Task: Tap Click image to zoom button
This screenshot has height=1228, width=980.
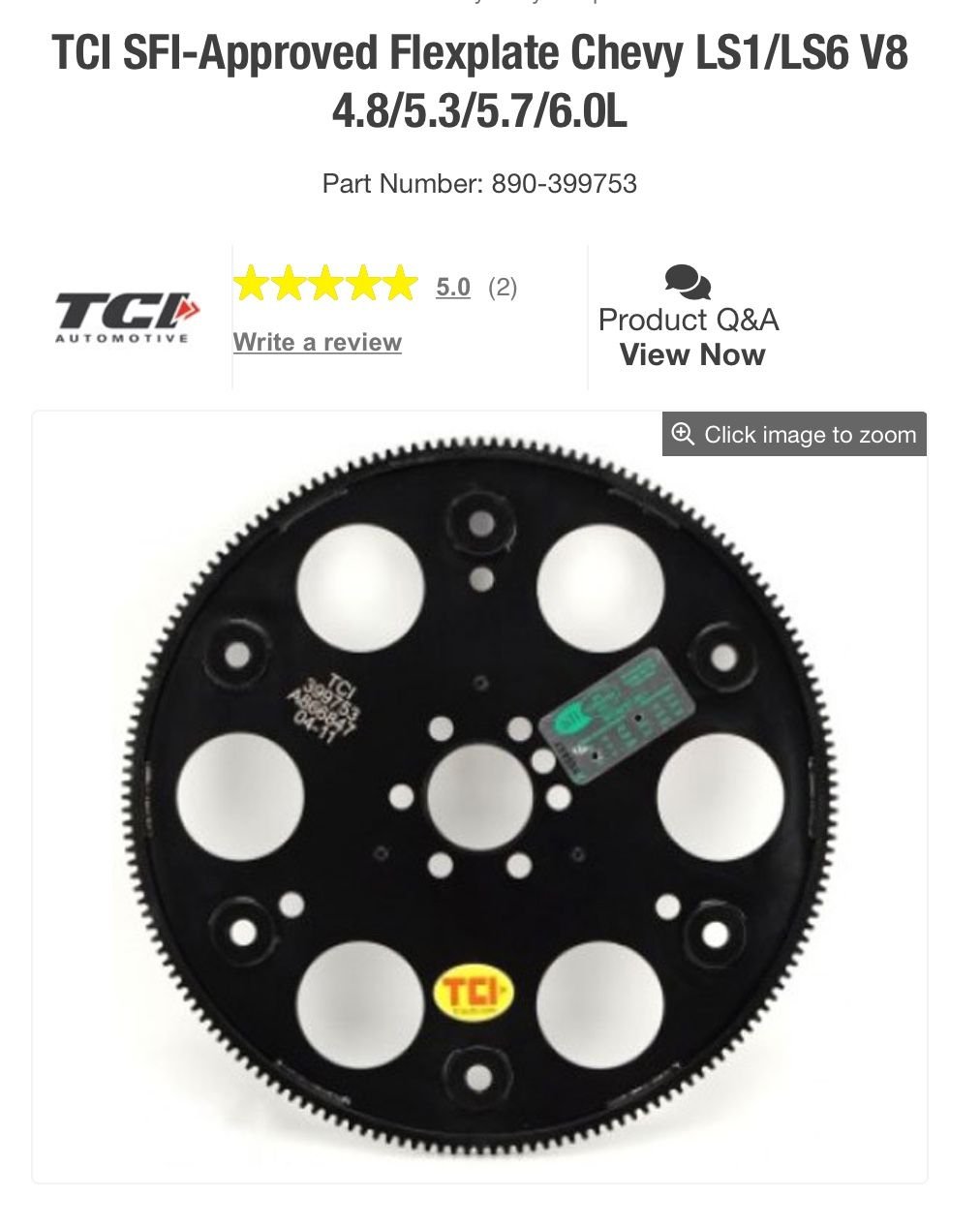Action: [x=794, y=435]
